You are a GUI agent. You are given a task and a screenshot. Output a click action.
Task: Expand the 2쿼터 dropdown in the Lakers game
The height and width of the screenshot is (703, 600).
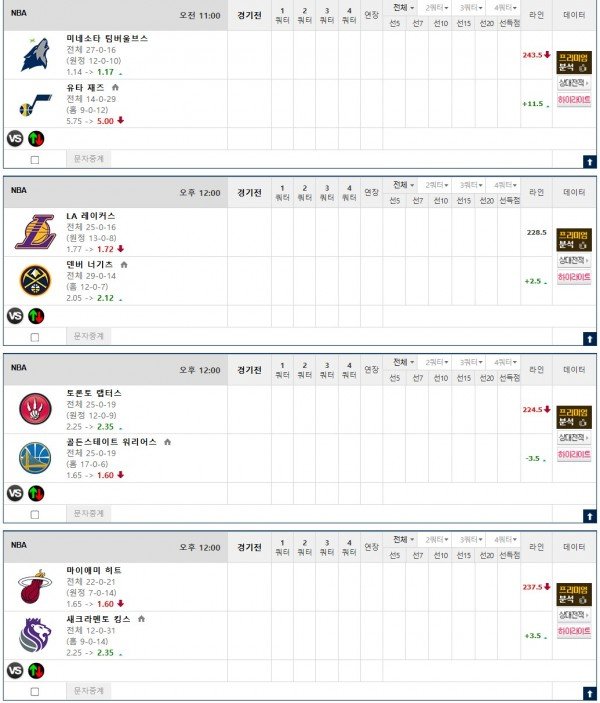[x=437, y=185]
